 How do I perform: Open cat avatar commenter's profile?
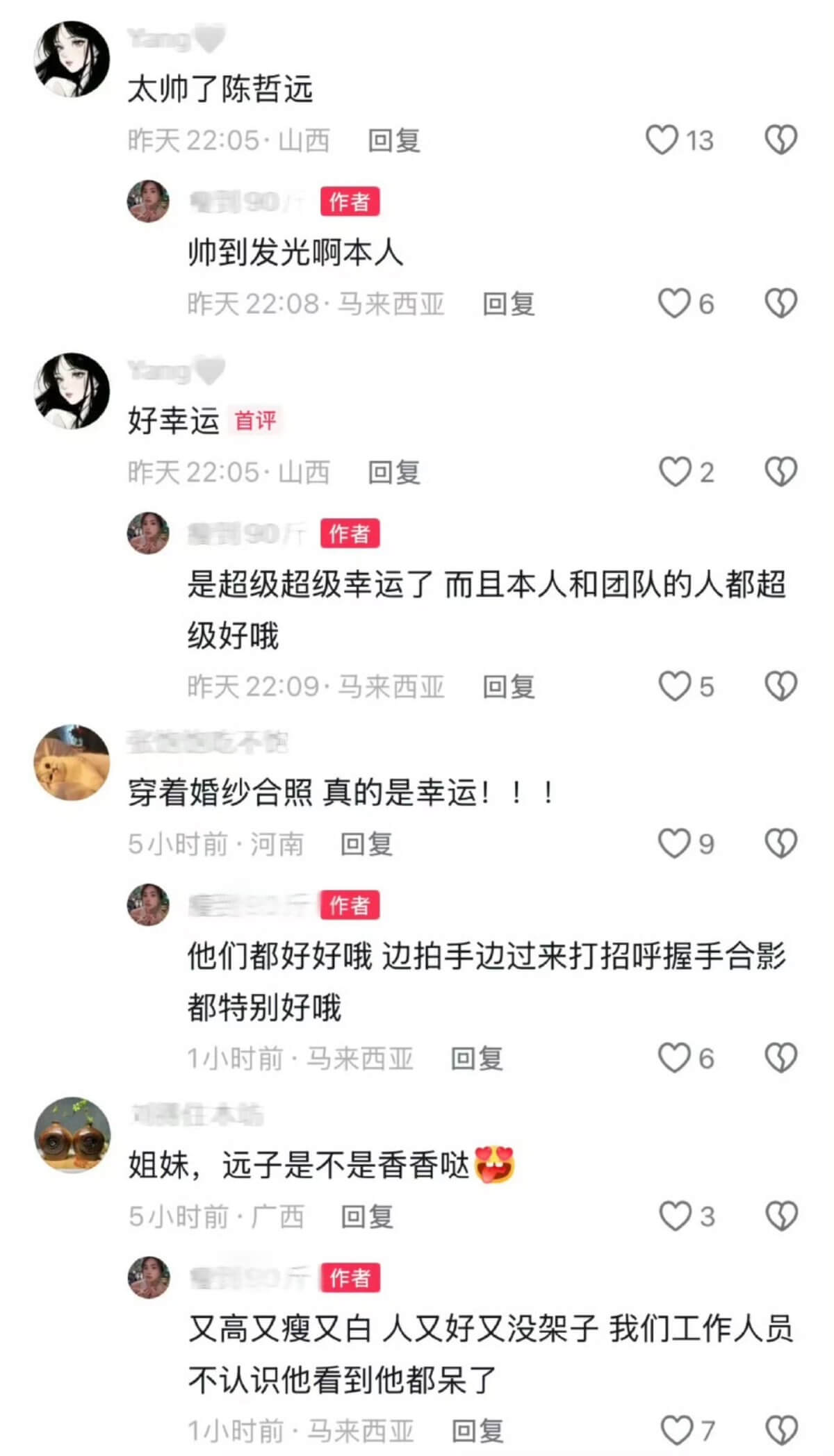72,763
